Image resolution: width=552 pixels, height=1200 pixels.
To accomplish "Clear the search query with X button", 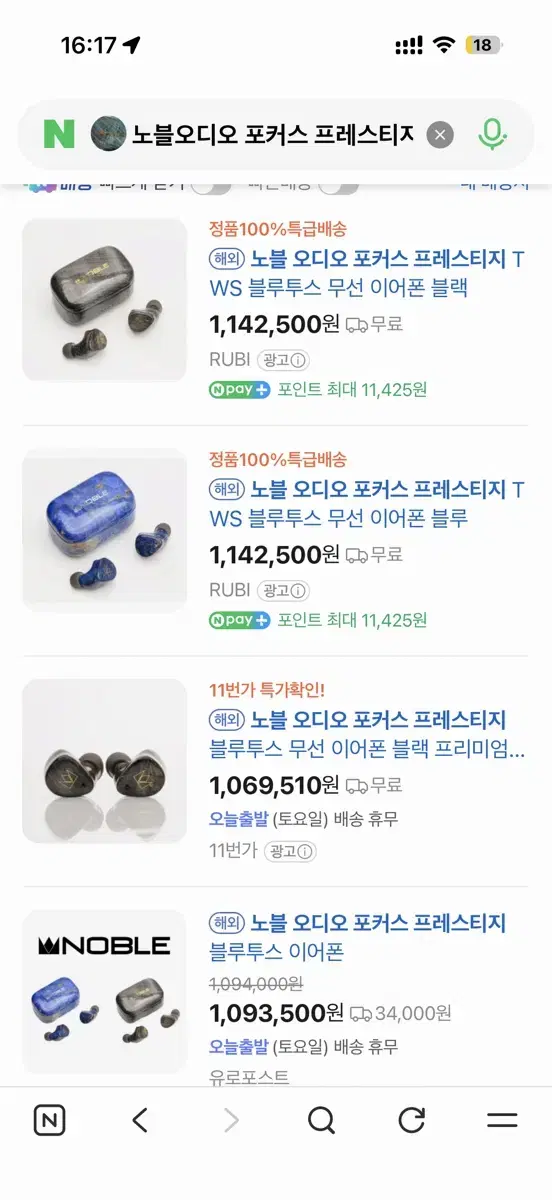I will (x=440, y=135).
